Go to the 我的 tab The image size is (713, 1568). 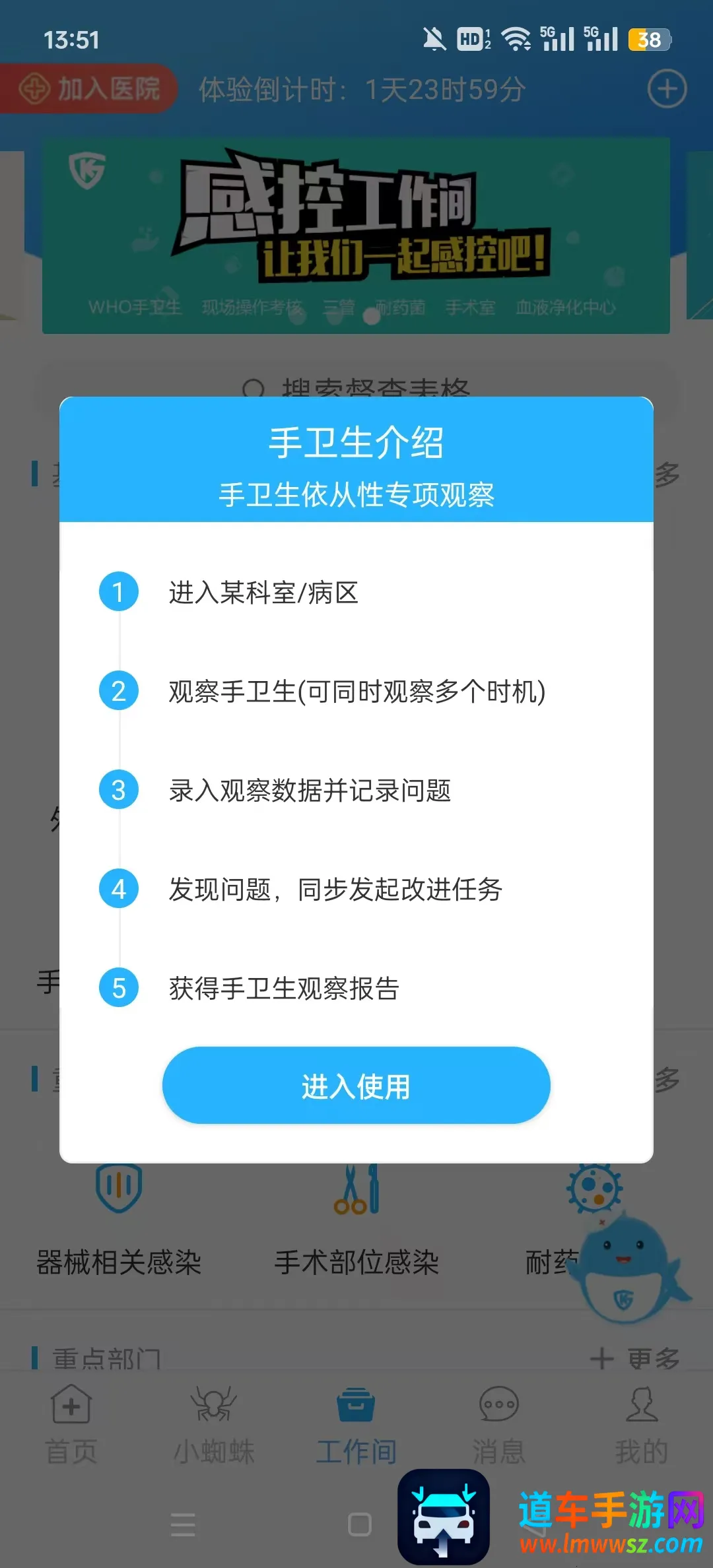(641, 1425)
